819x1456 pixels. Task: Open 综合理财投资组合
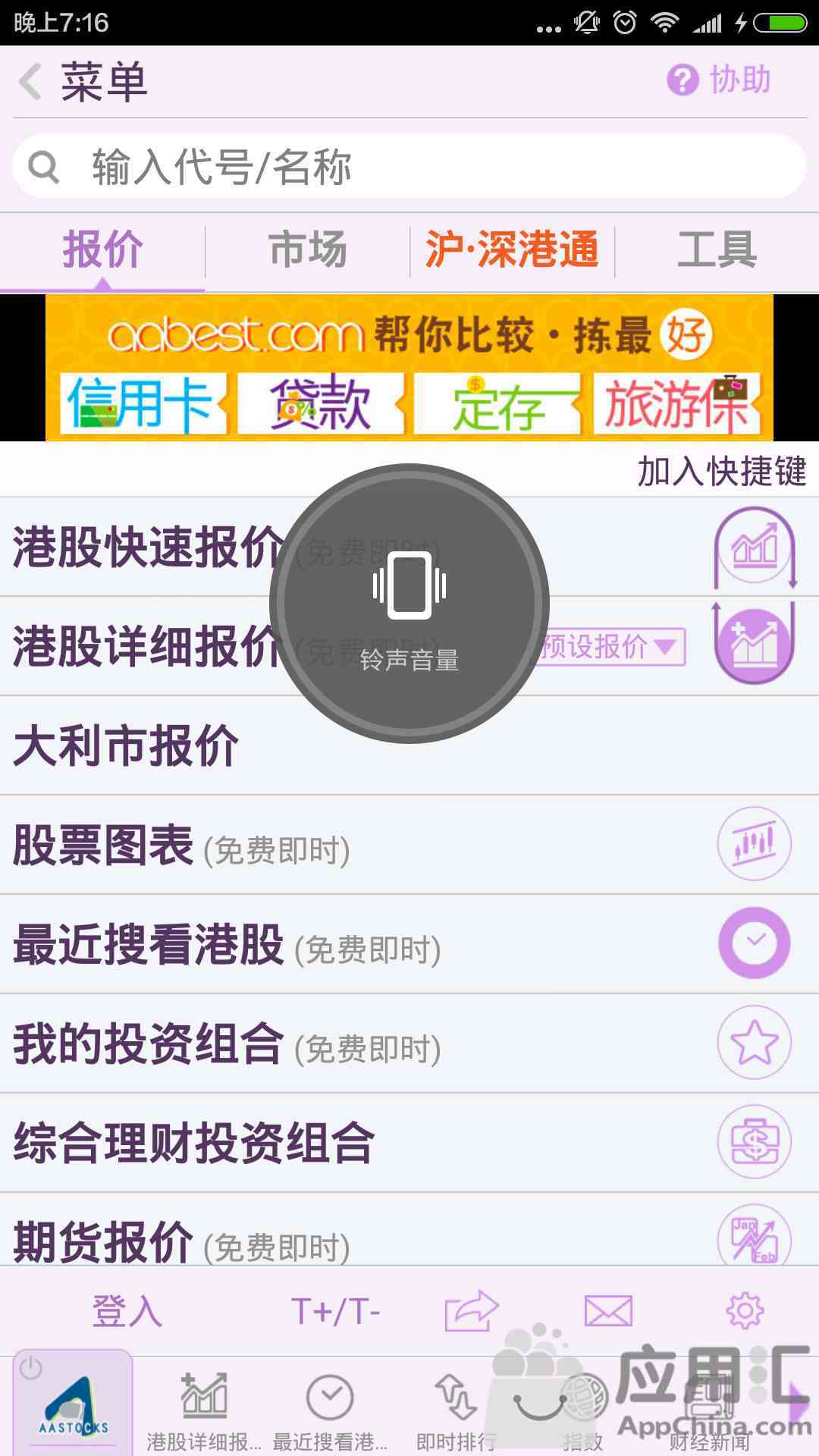pyautogui.click(x=194, y=1143)
